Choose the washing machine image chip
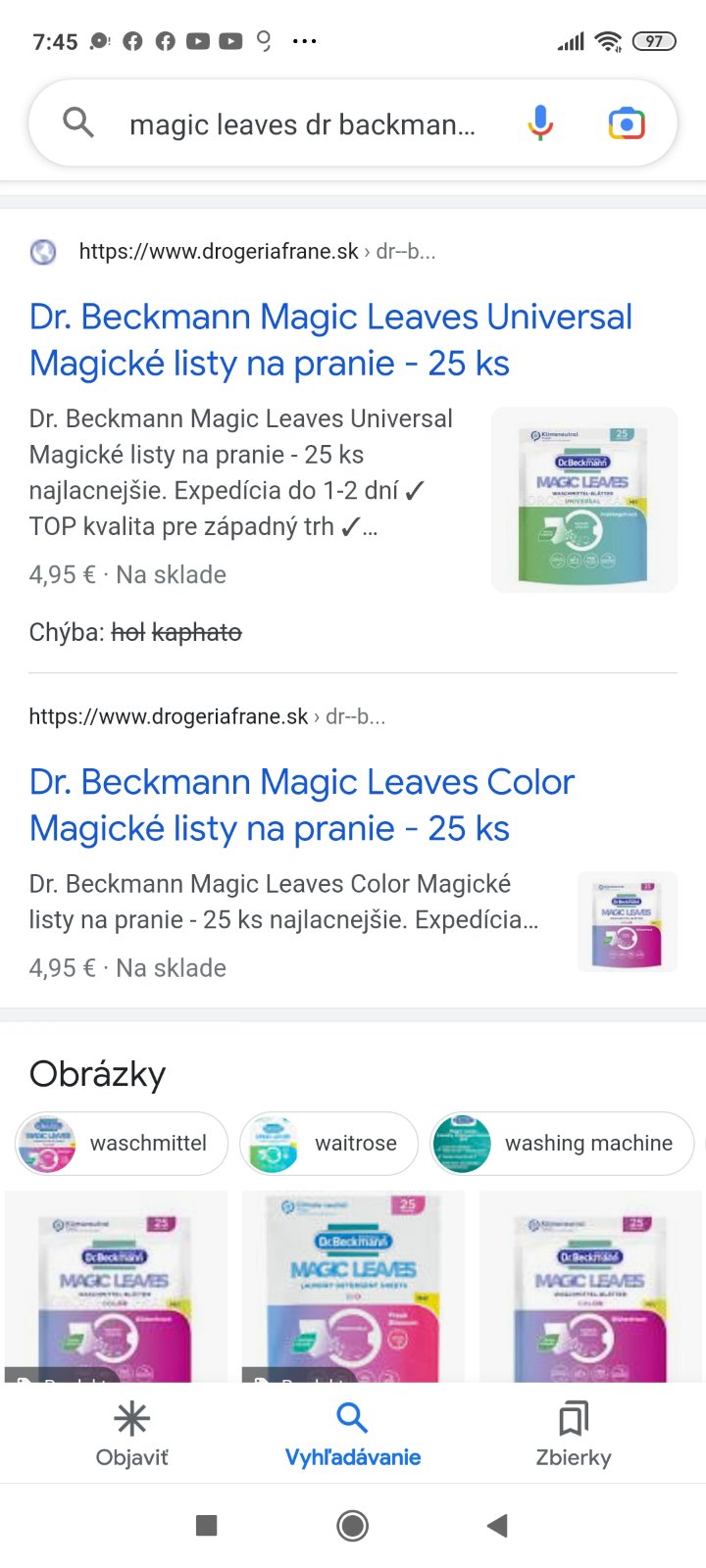Screen dimensions: 706x1568 tap(561, 1143)
